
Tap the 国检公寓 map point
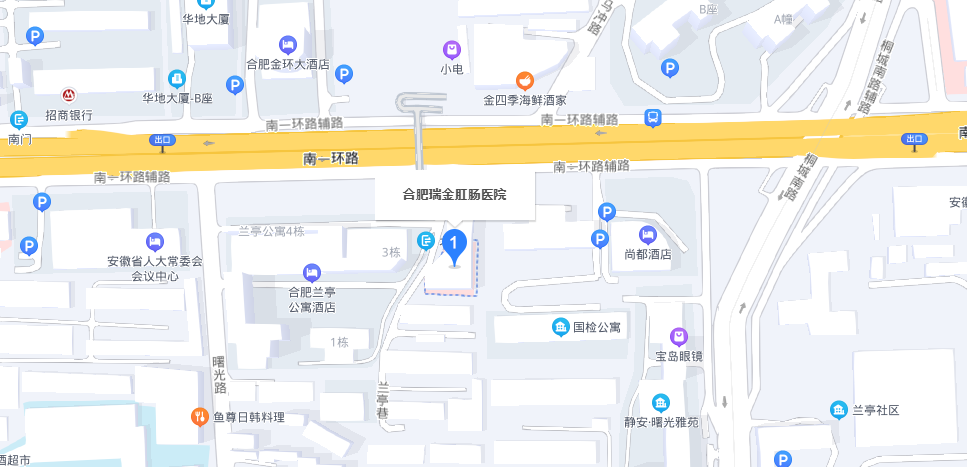pyautogui.click(x=562, y=326)
